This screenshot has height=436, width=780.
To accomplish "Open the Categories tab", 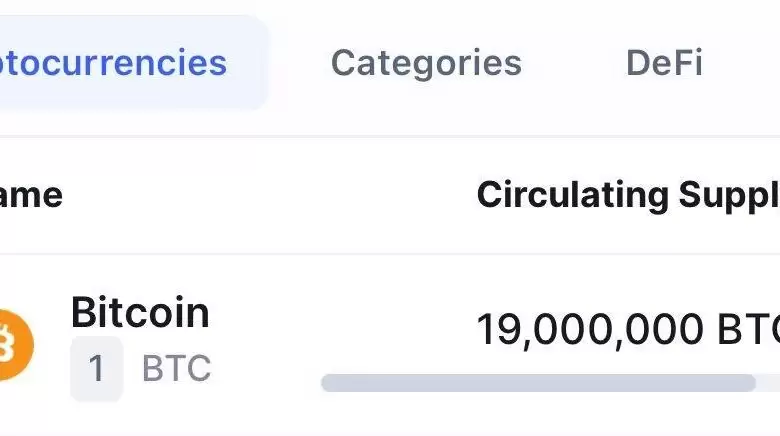I will (426, 63).
